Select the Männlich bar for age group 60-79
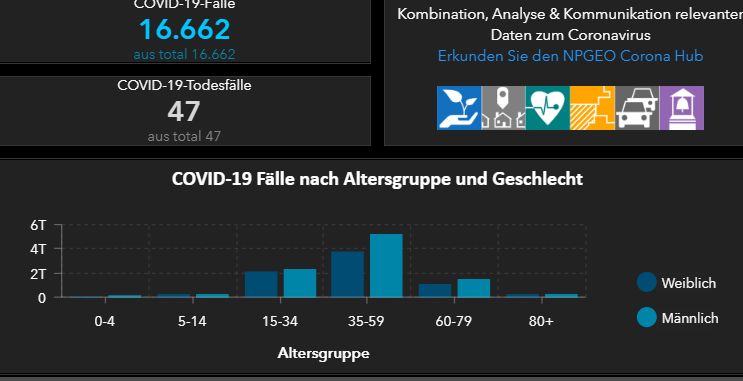 (473, 288)
